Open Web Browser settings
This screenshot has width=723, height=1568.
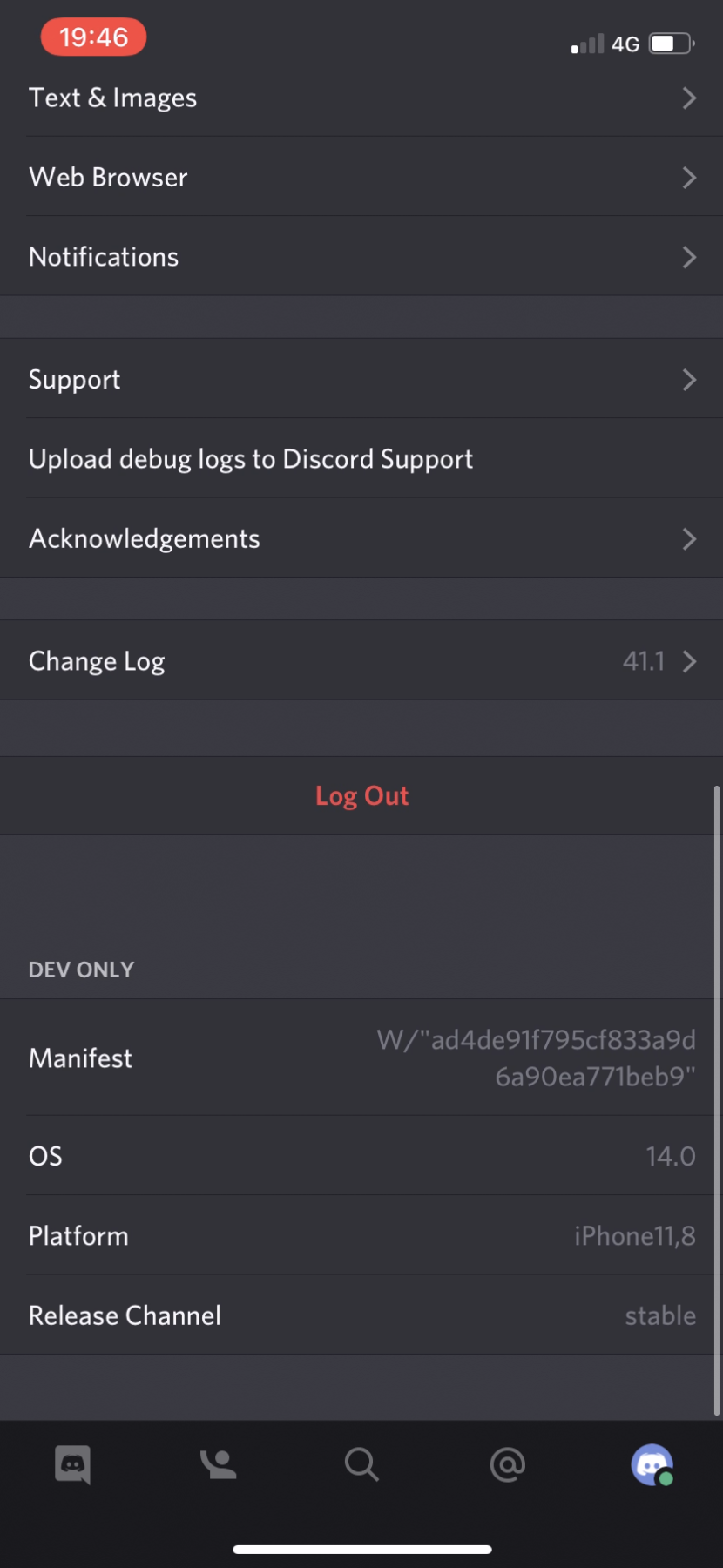click(x=361, y=178)
